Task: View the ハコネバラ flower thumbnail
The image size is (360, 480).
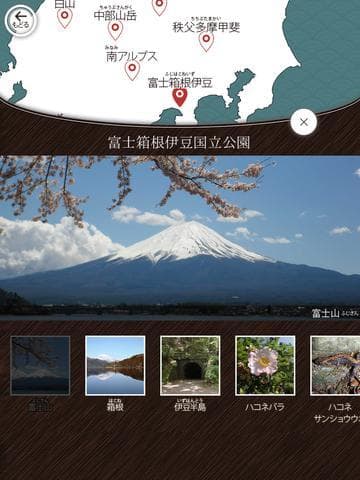Action: pos(265,366)
